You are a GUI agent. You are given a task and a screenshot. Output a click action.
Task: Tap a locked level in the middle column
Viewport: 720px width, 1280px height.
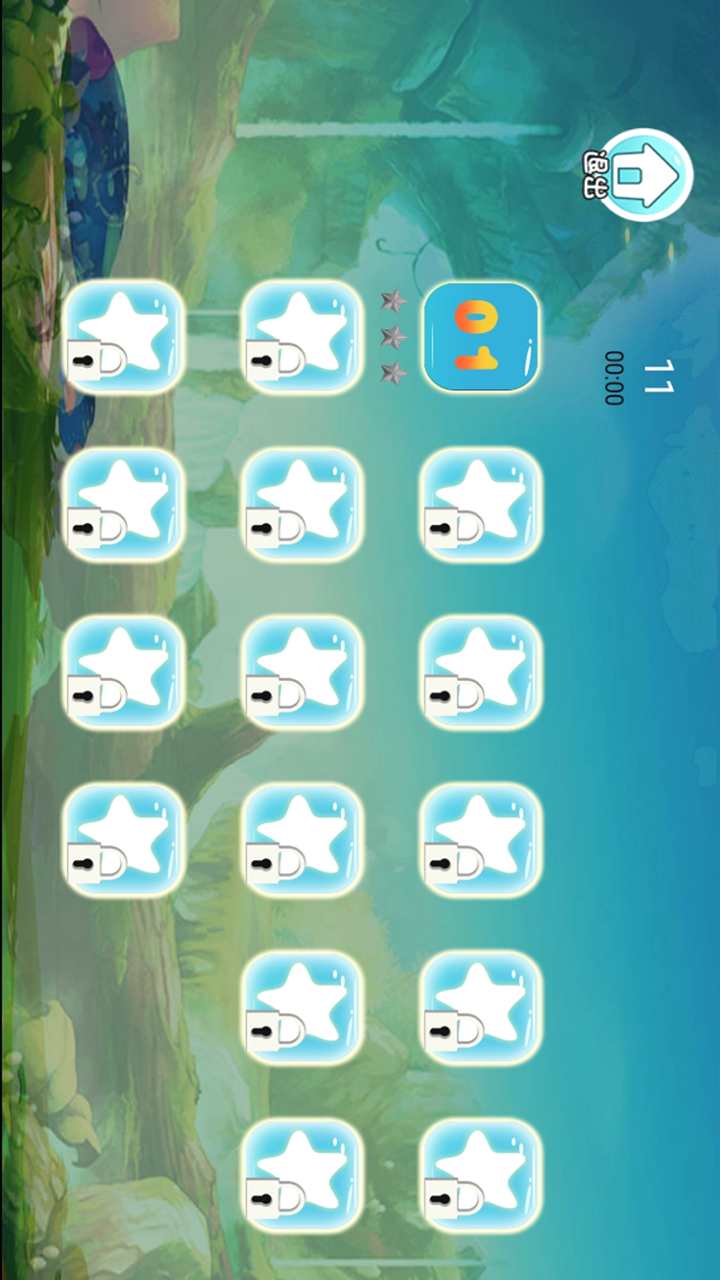303,672
